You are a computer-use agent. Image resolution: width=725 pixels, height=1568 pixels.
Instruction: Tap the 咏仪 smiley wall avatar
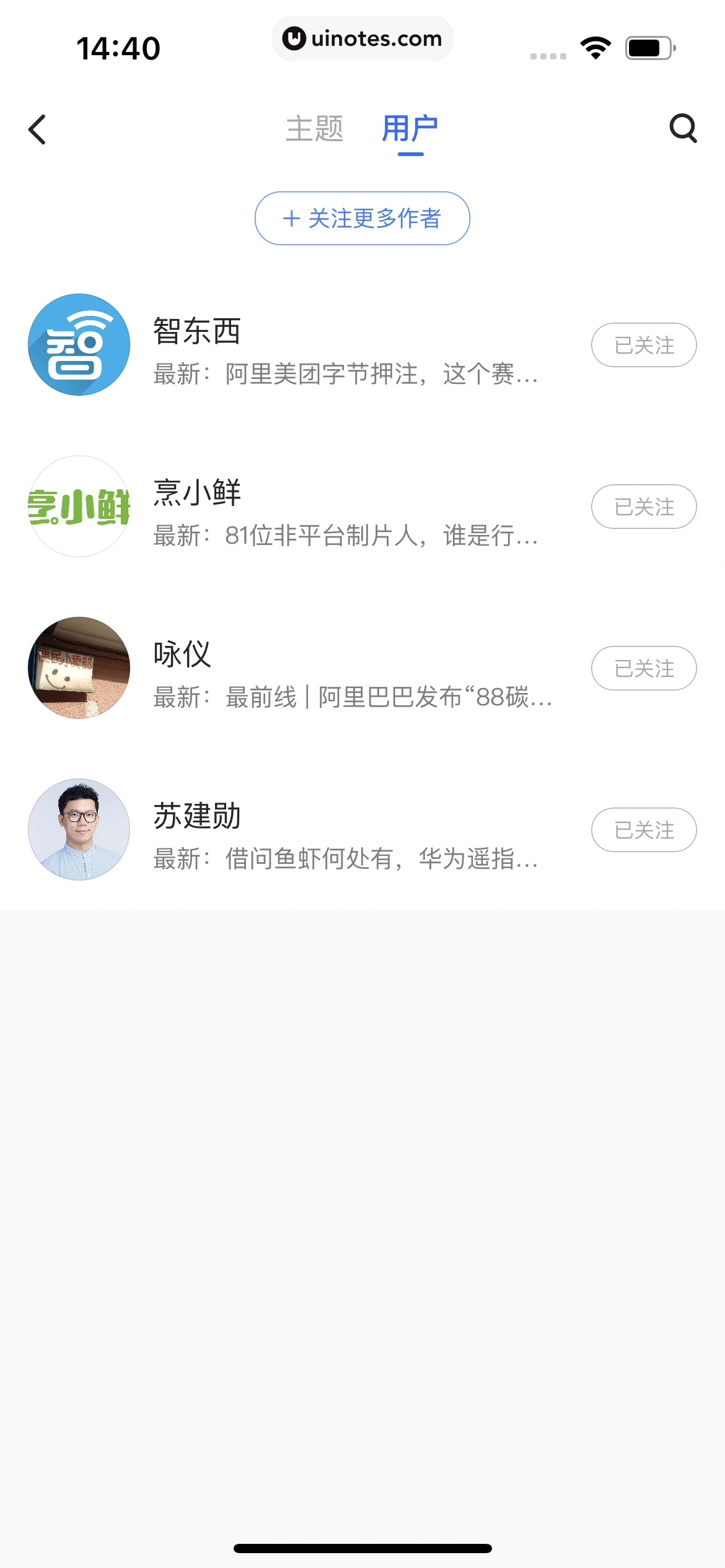click(x=79, y=668)
